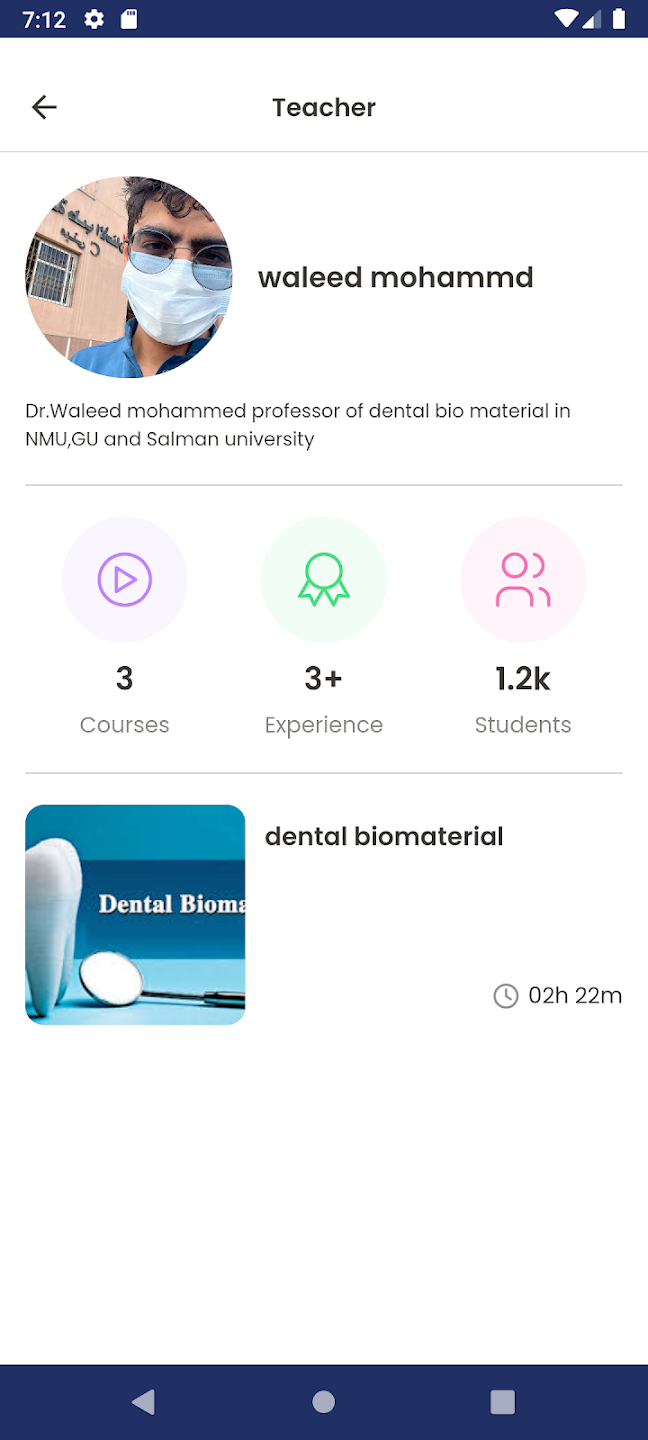Open the dental biomaterial course card
The height and width of the screenshot is (1440, 648).
(x=323, y=914)
